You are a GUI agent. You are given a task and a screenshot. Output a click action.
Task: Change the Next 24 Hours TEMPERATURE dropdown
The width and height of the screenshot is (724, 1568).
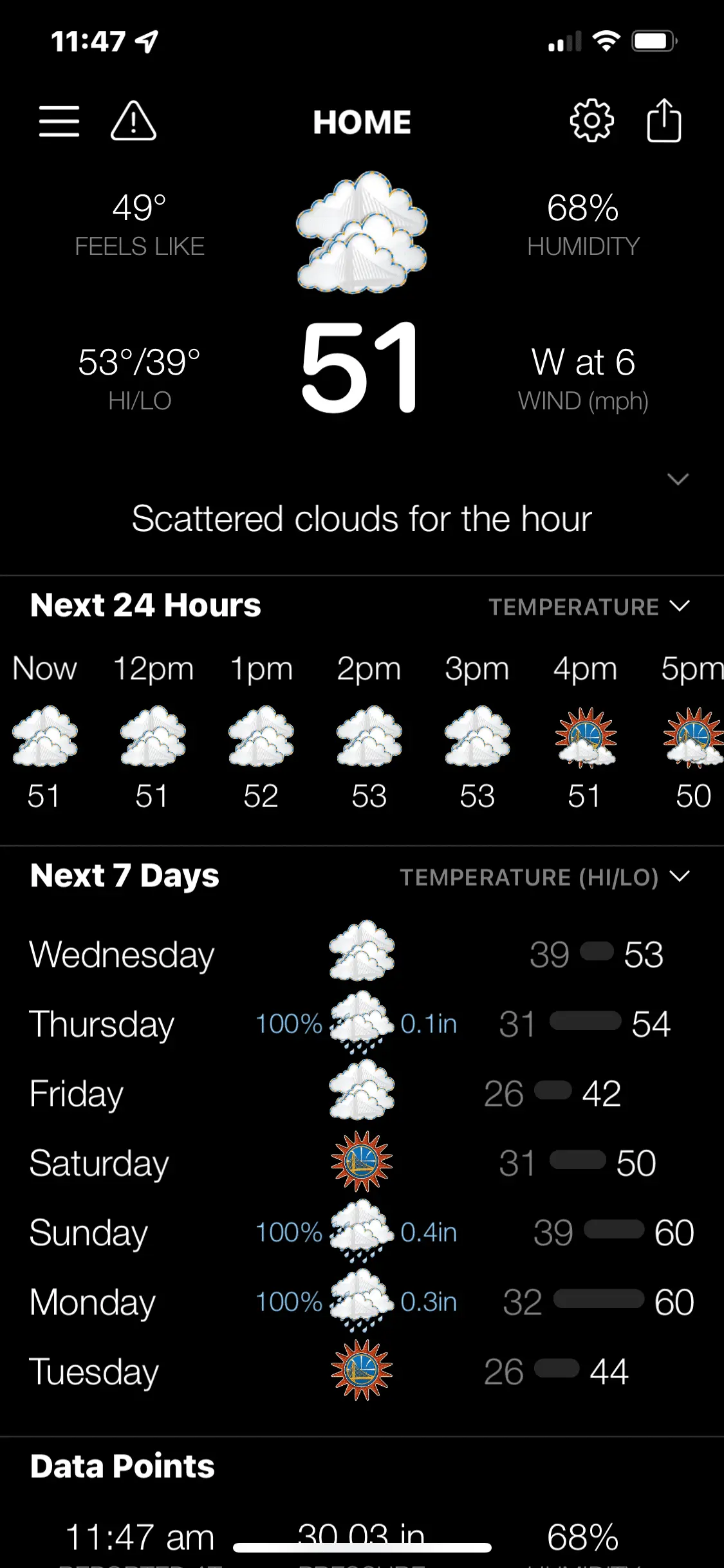click(588, 606)
